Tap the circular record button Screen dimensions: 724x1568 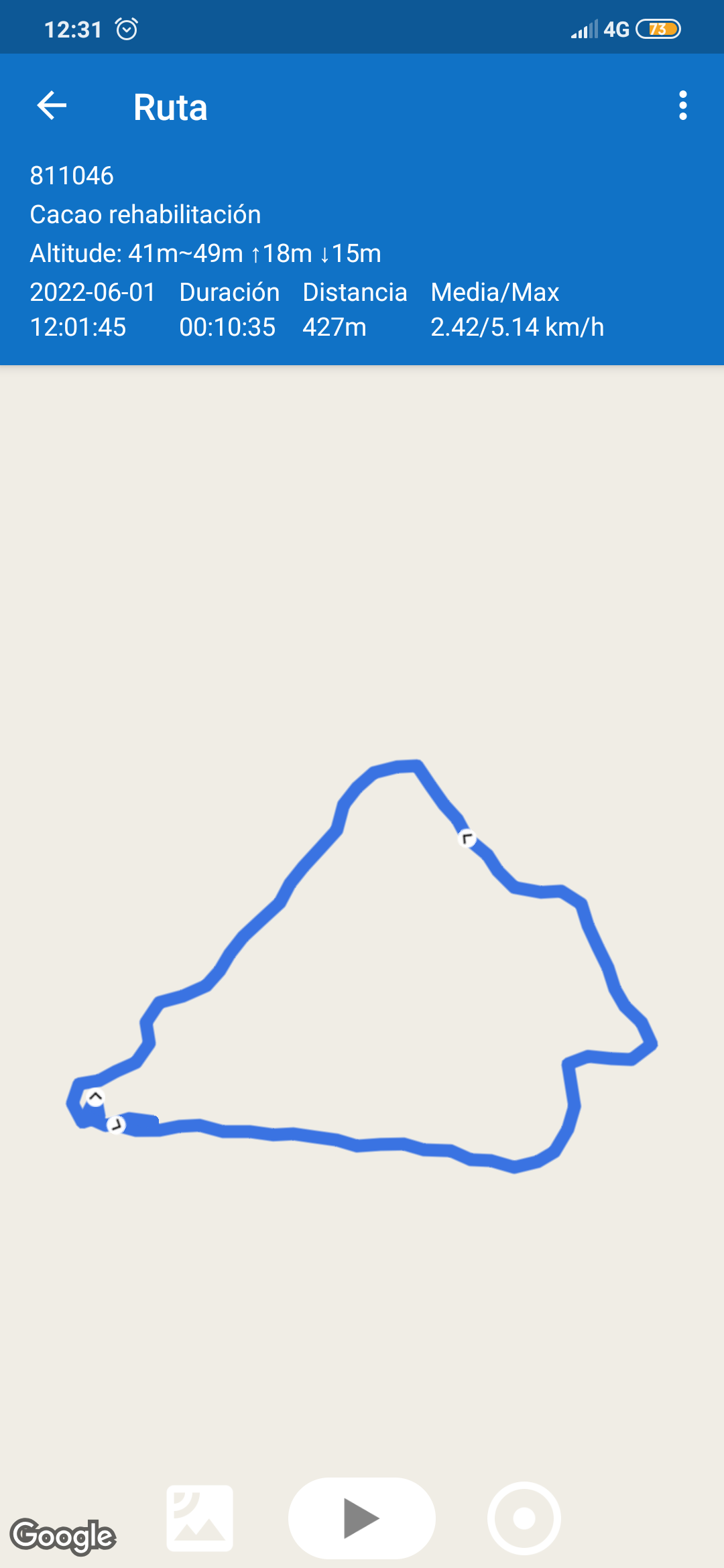coord(524,1518)
